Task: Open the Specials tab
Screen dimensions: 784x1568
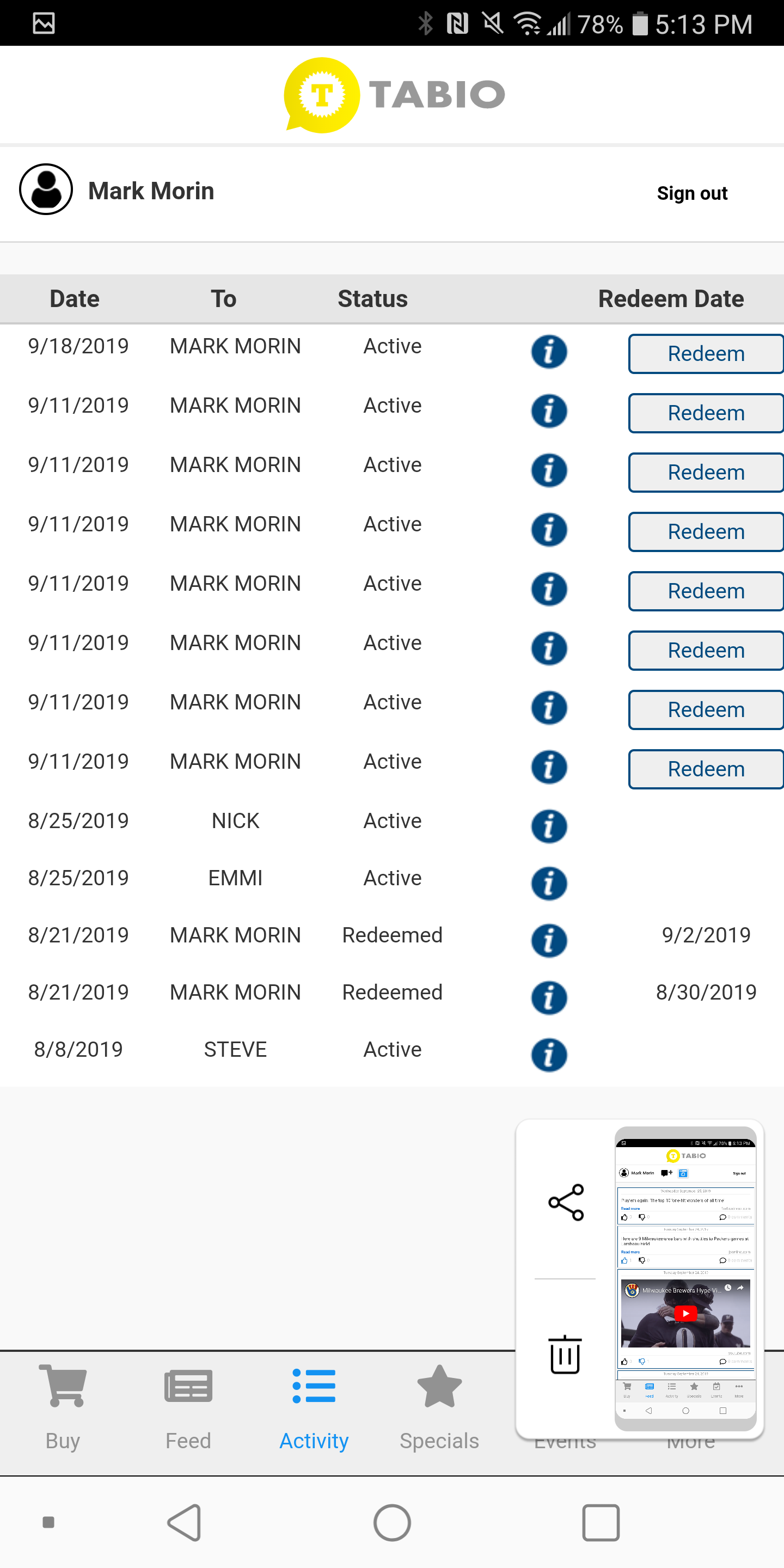Action: coord(439,1407)
